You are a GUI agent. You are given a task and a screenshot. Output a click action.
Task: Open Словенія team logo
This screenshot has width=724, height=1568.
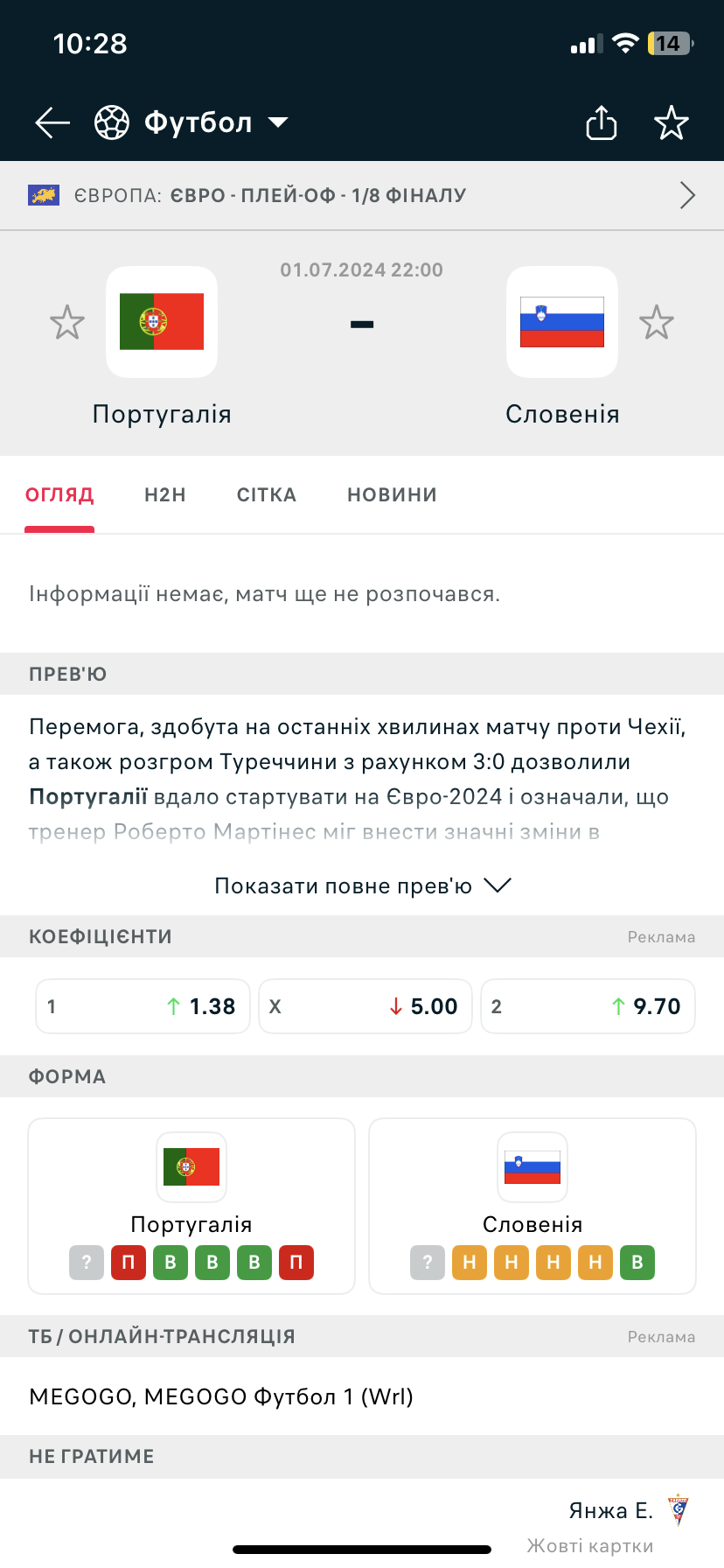tap(562, 322)
